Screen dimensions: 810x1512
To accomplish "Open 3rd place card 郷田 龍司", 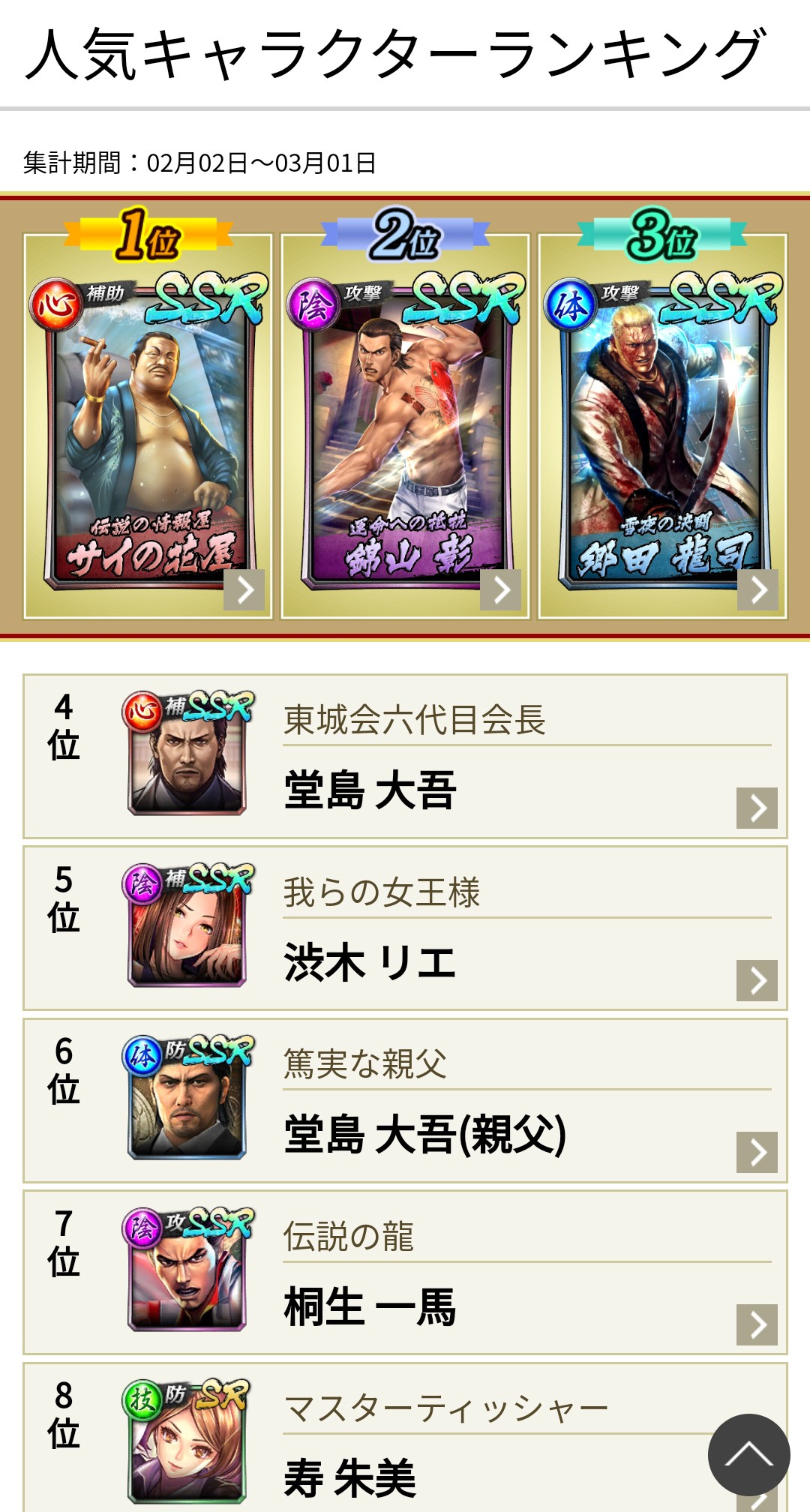I will click(662, 426).
